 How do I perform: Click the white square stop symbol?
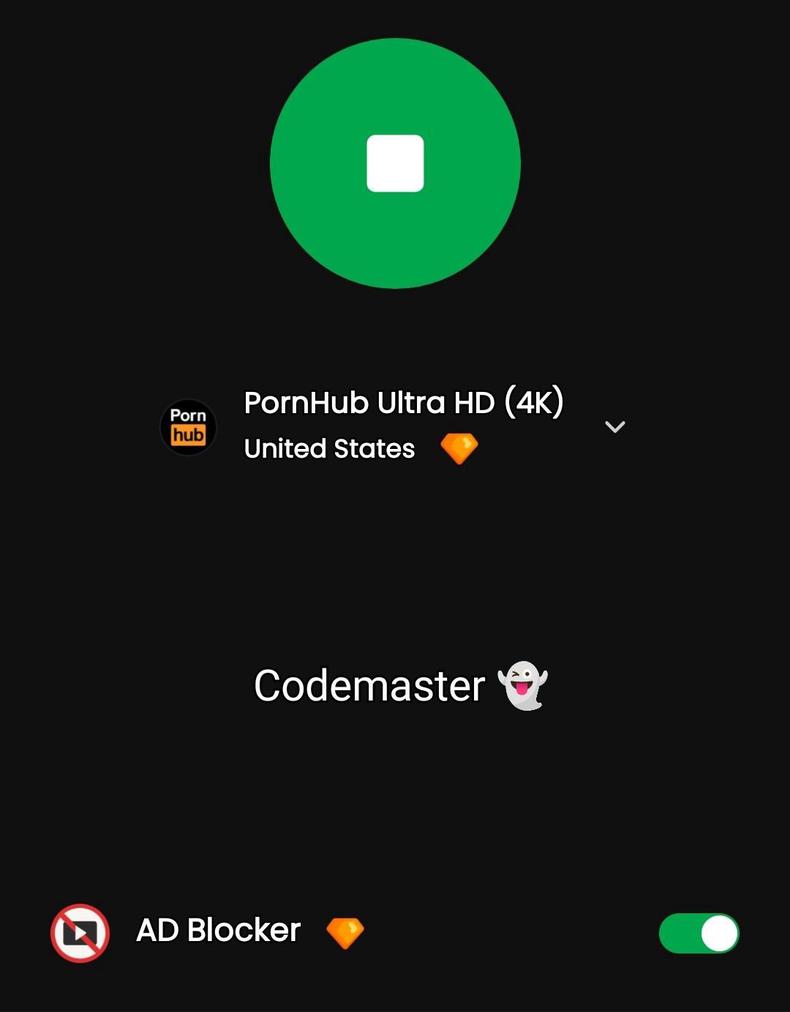pyautogui.click(x=395, y=163)
